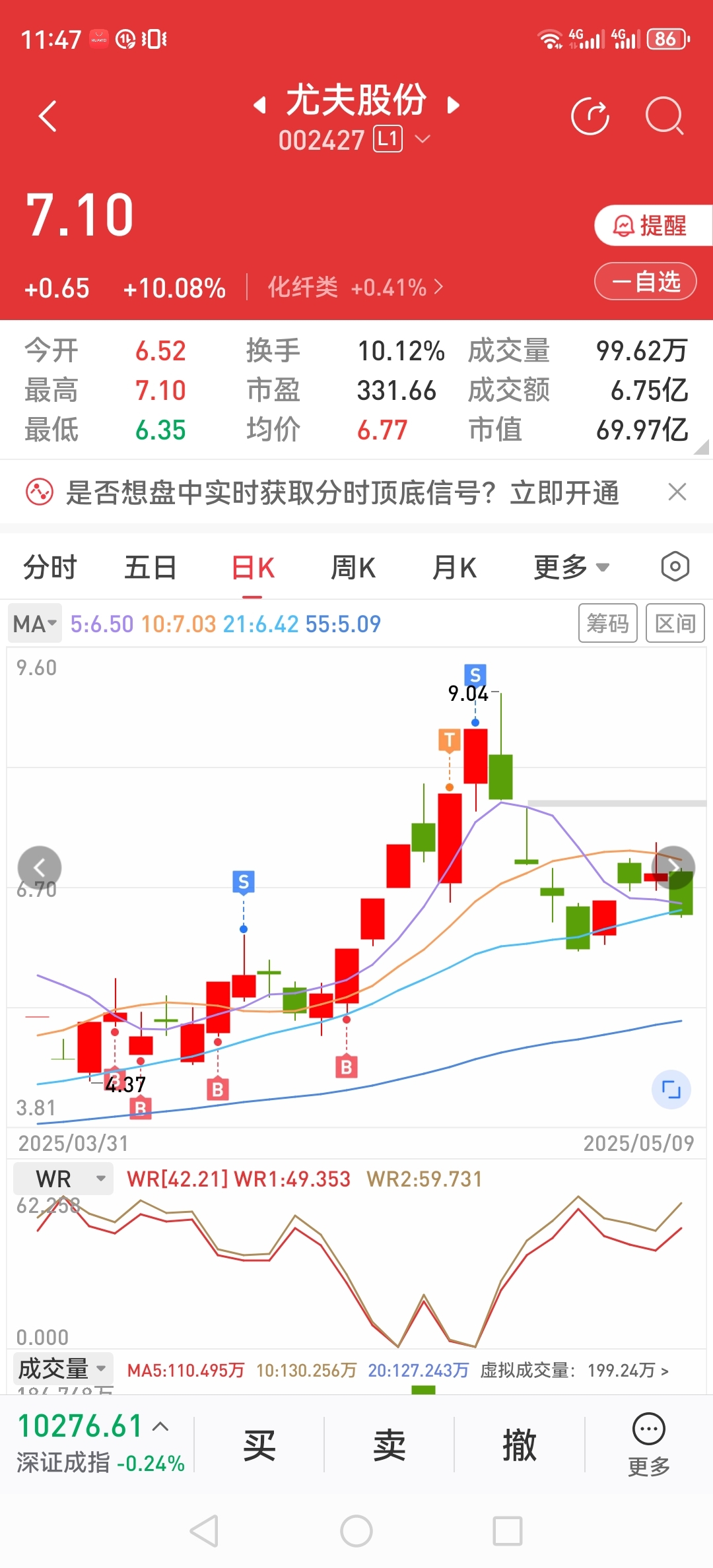Tap the 区间 button
Image resolution: width=713 pixels, height=1568 pixels.
pyautogui.click(x=675, y=623)
